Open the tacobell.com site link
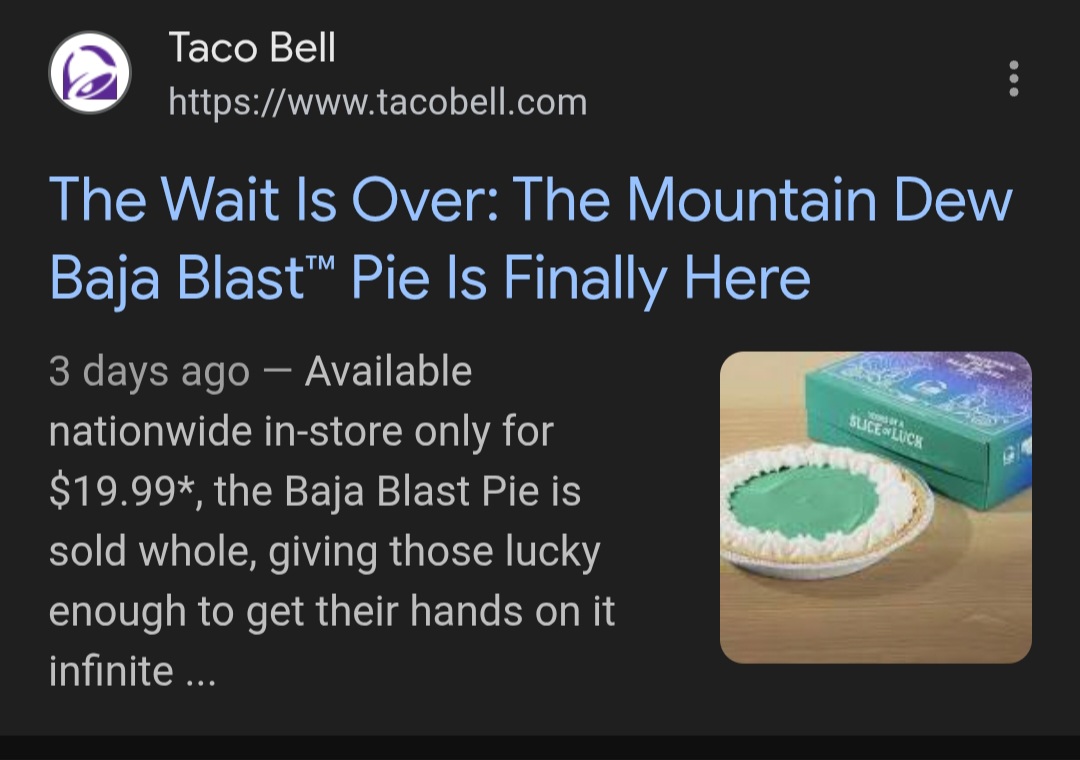 [x=377, y=101]
